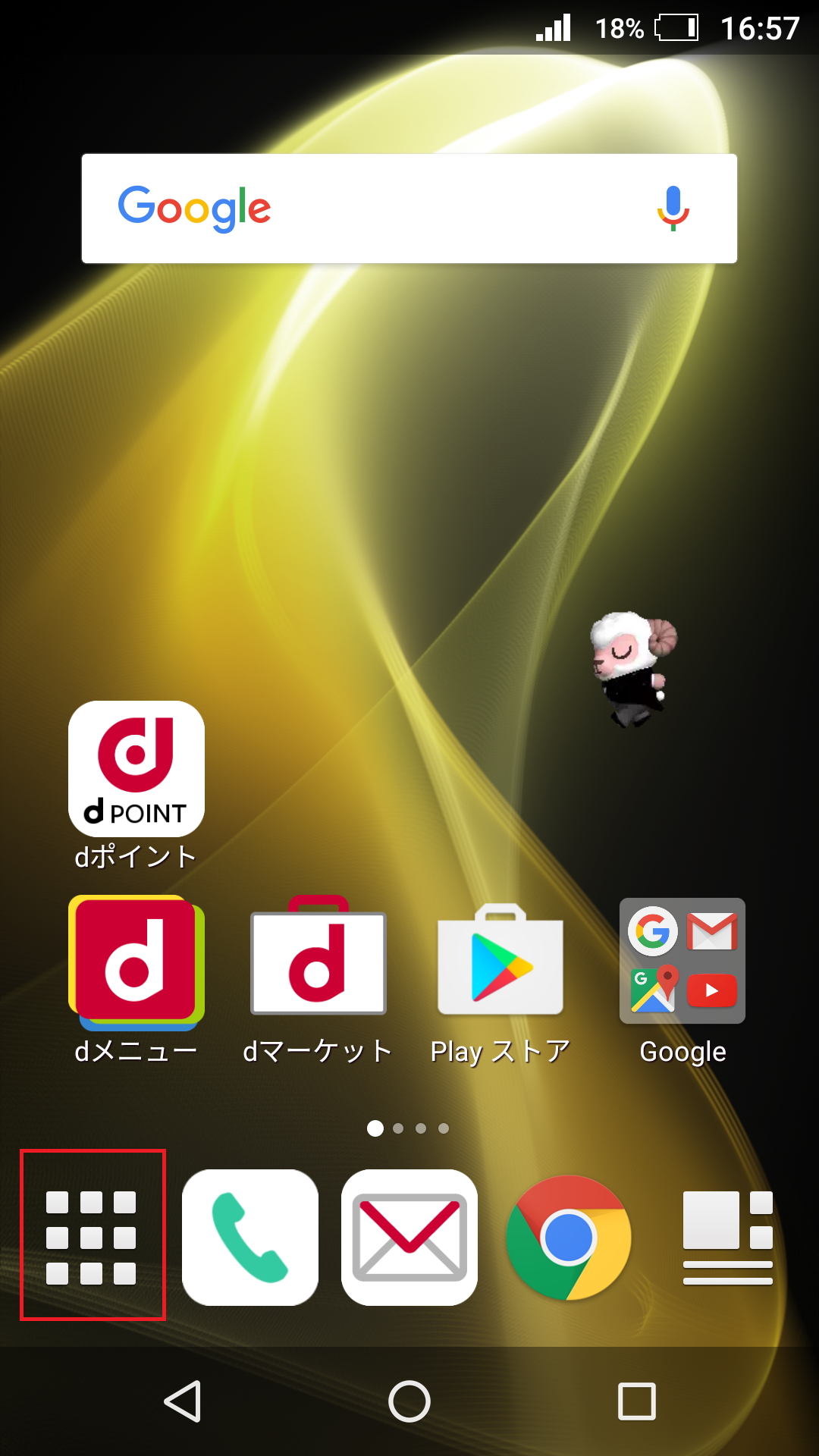Screen dimensions: 819x1456
Task: Expand the Google apps folder
Action: (x=681, y=962)
